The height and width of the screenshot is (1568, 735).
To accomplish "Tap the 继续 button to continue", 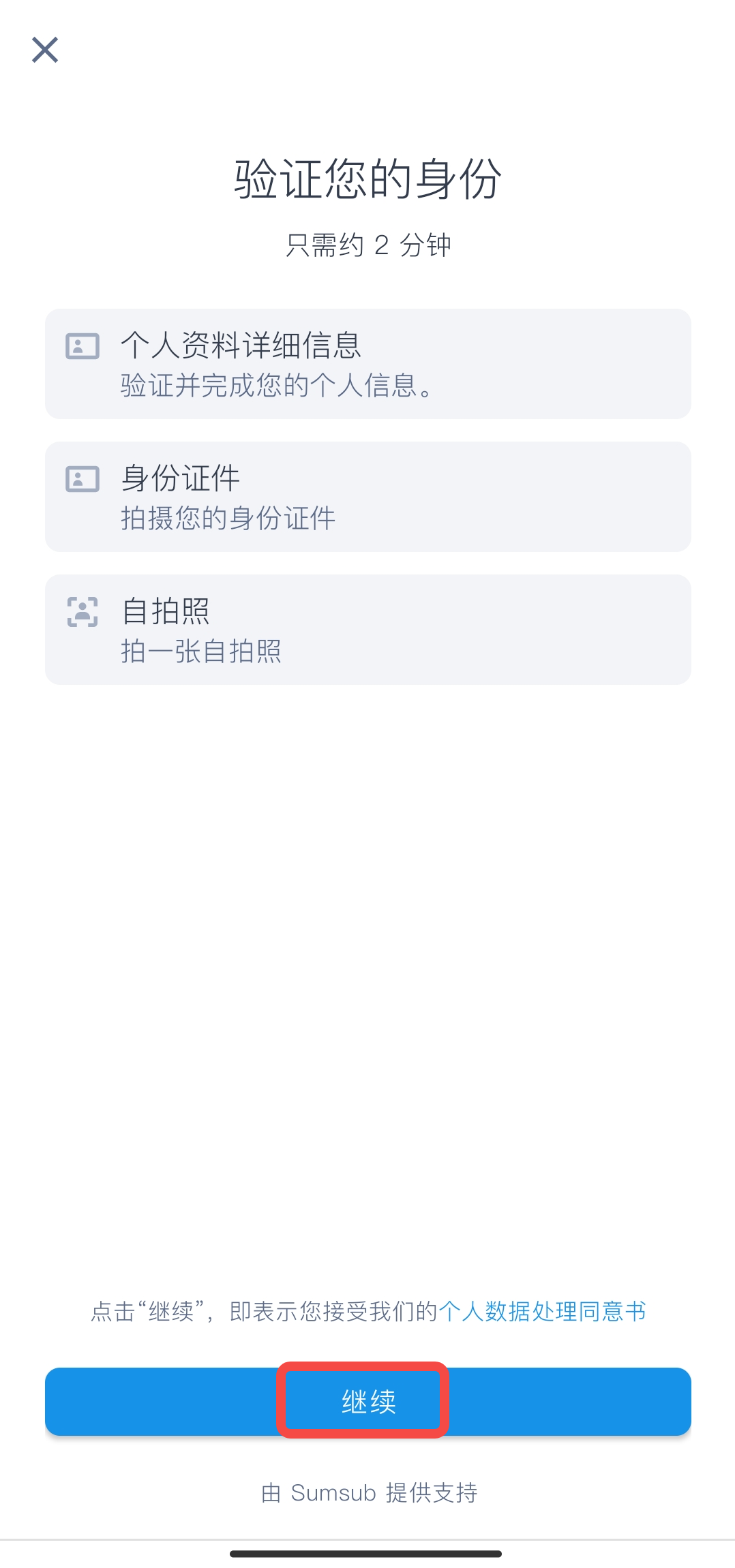I will 368,1401.
